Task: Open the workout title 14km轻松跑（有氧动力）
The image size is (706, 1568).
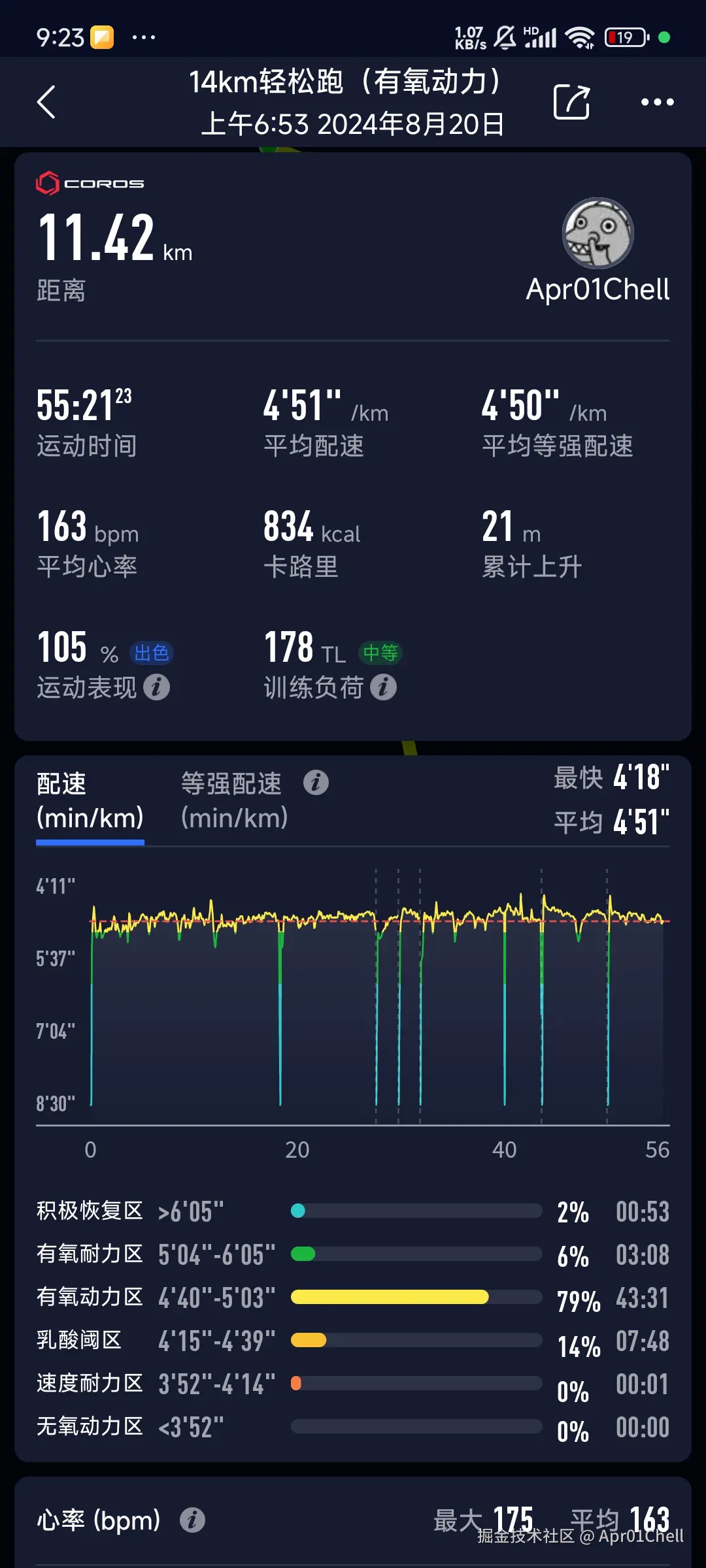Action: click(346, 84)
